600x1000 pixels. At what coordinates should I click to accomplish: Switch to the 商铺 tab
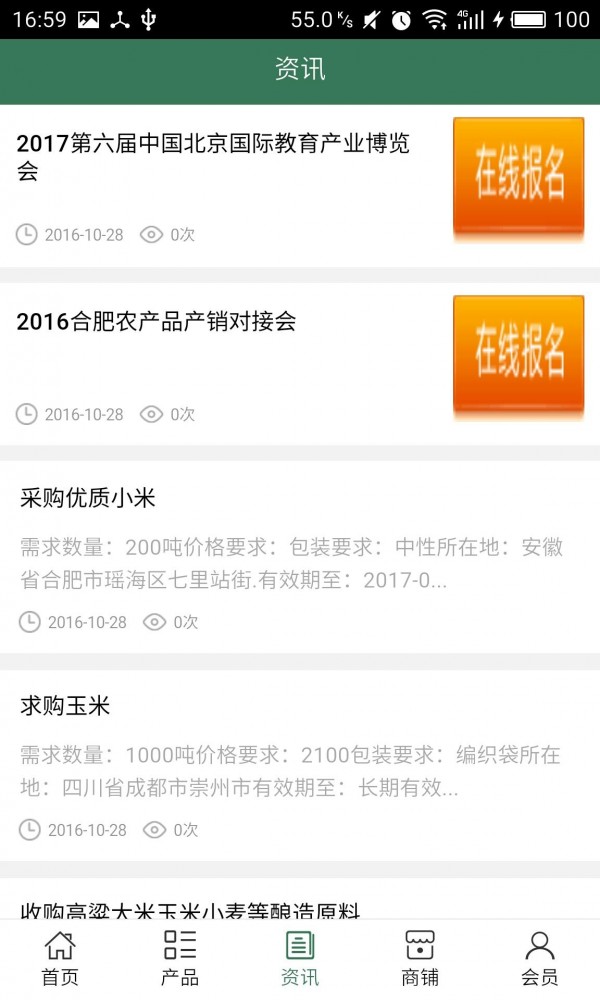tap(420, 959)
